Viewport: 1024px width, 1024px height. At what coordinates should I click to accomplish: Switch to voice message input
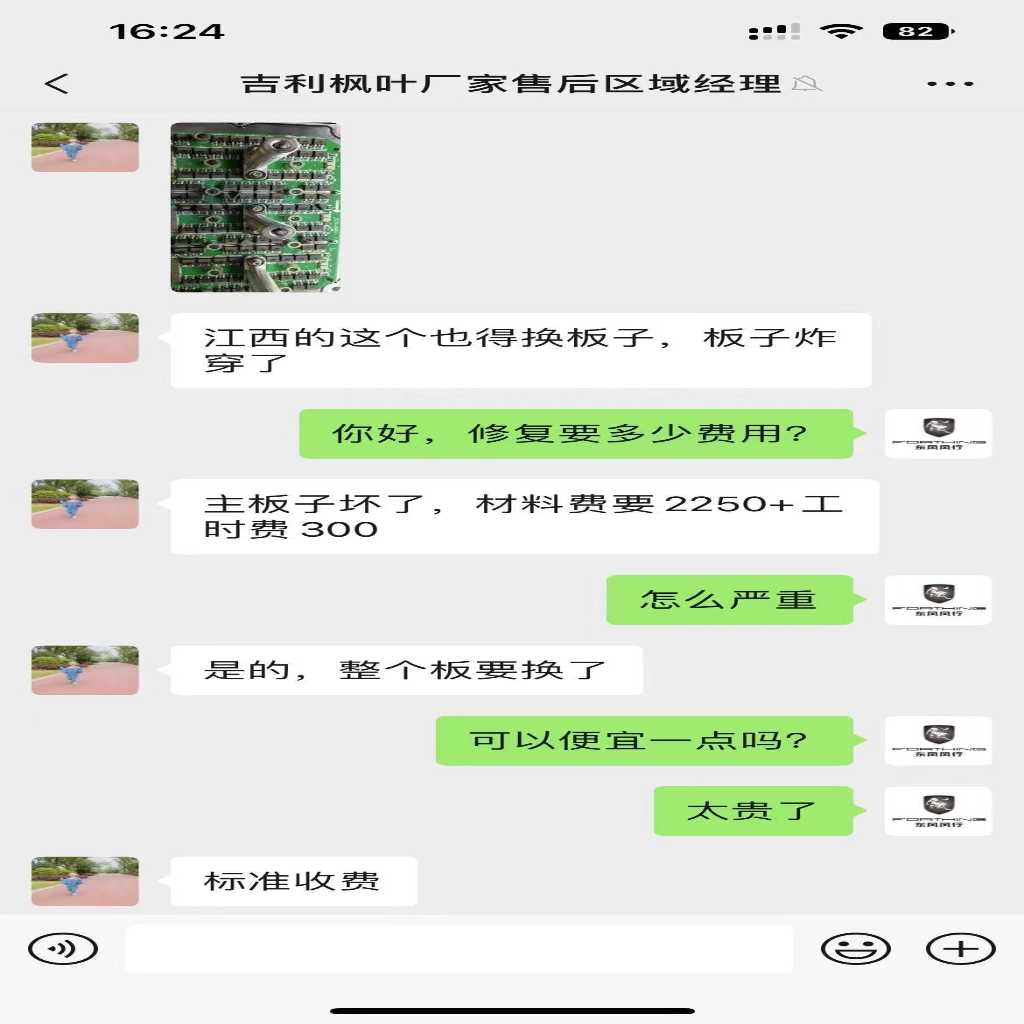[x=62, y=948]
